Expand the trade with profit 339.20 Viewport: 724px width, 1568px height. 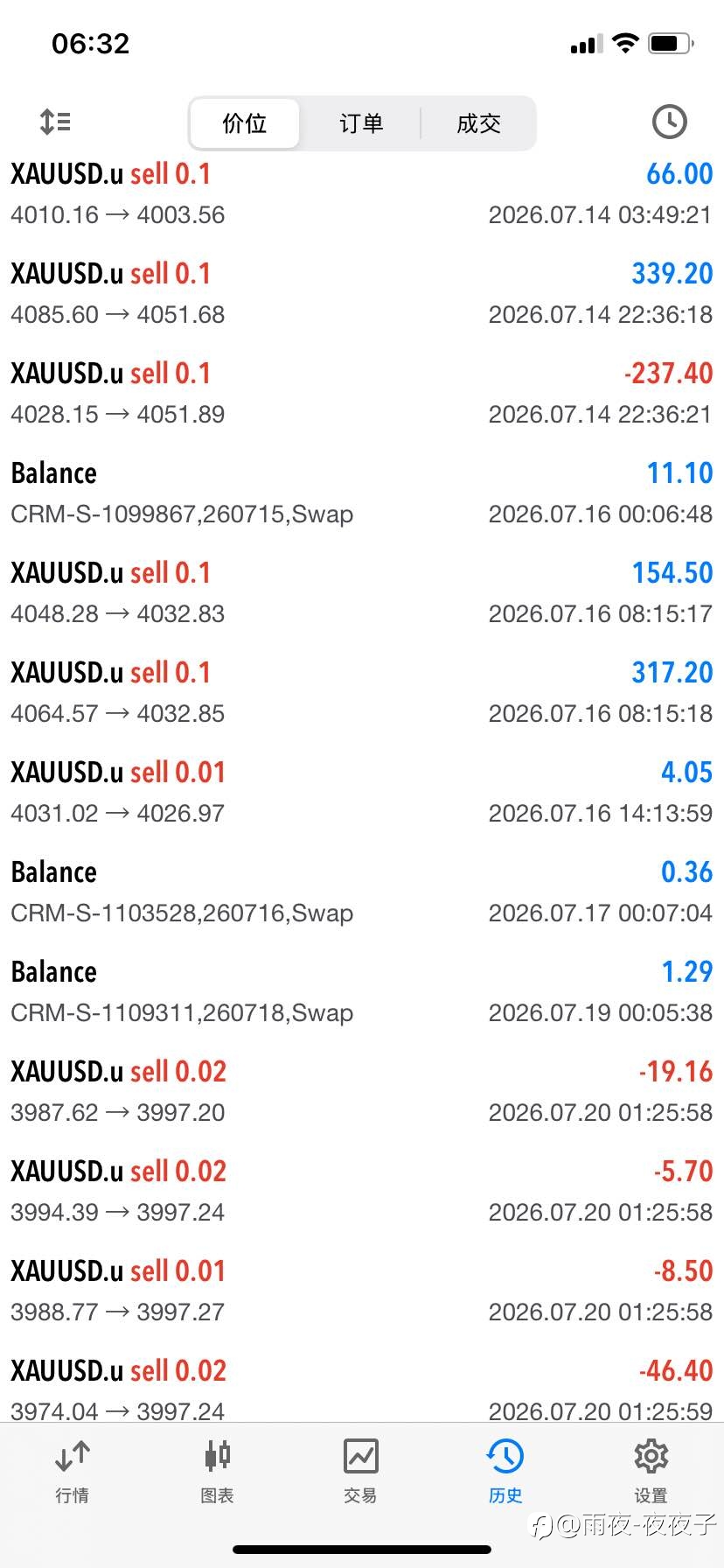tap(362, 293)
